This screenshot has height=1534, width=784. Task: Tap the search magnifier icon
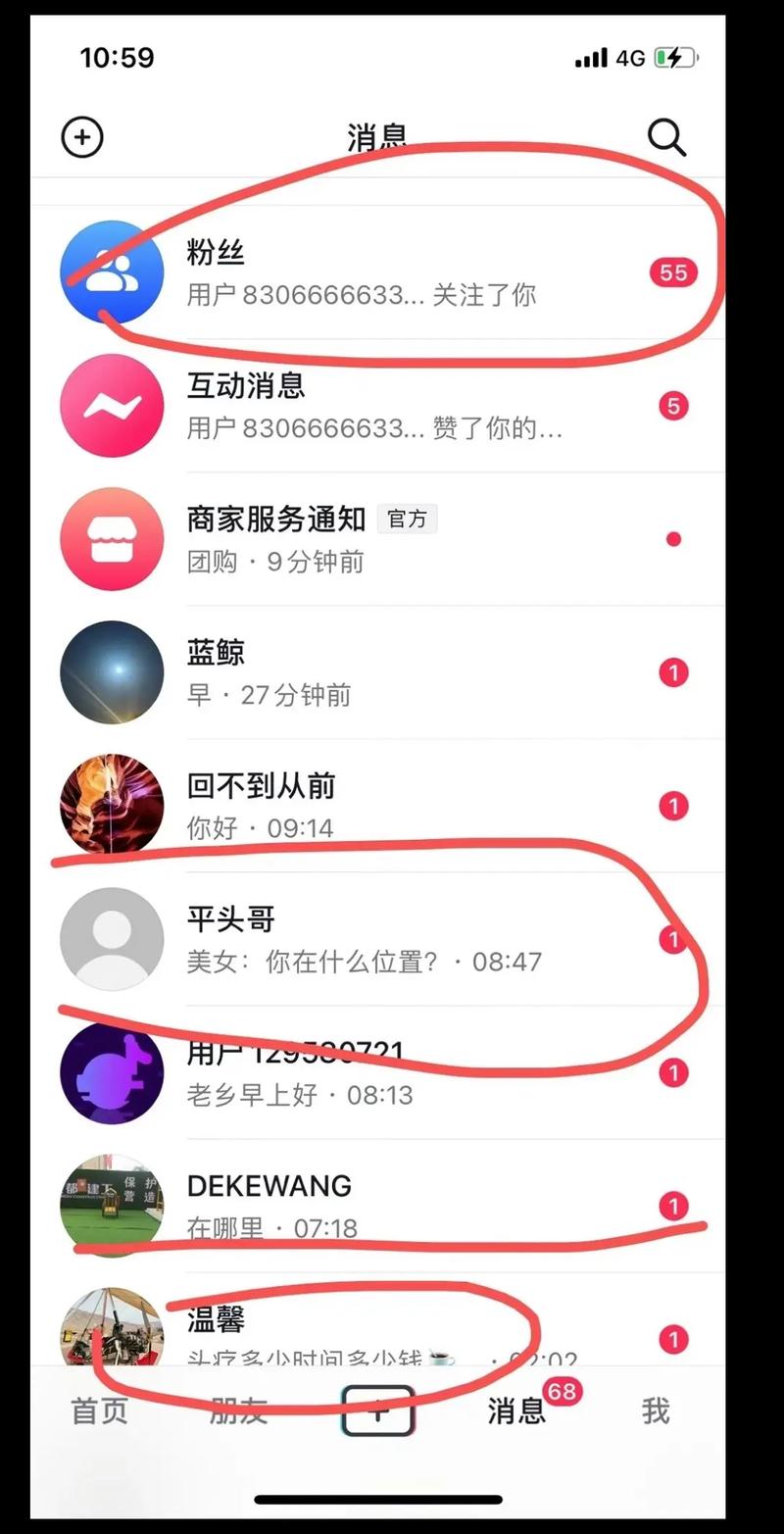click(x=666, y=137)
